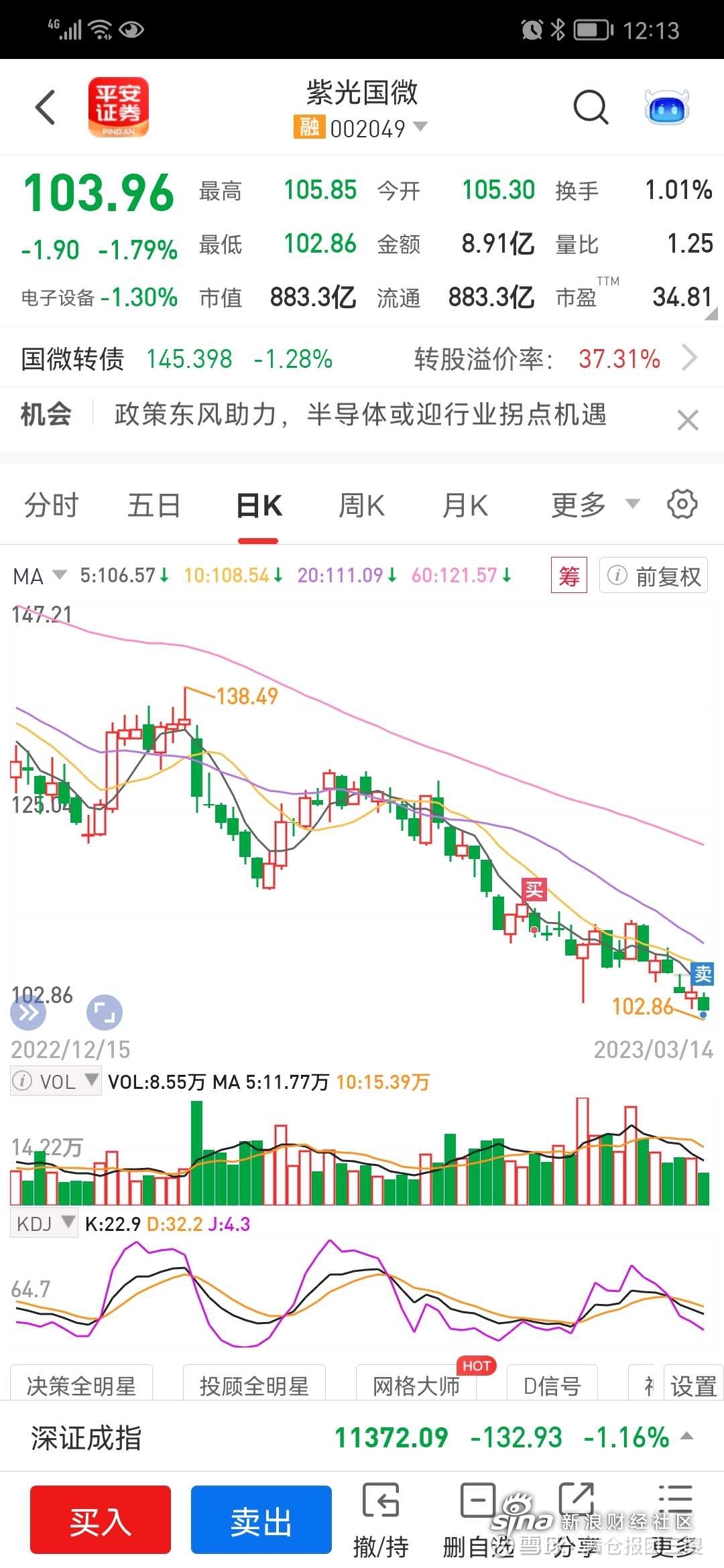Expand the 更多 chart period dropdown

[x=593, y=505]
